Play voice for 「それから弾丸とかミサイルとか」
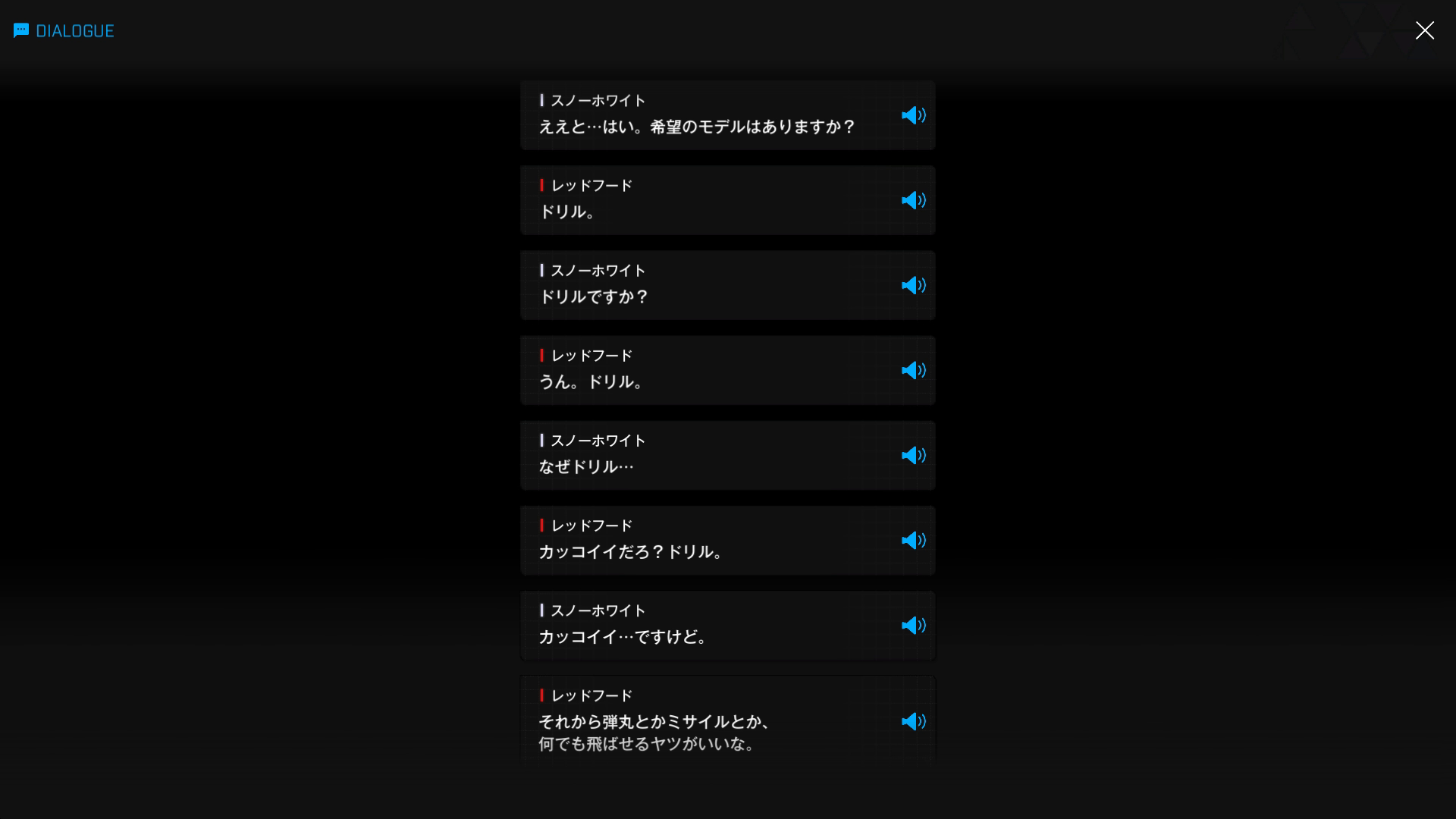Screen dimensions: 1456x819 913,721
